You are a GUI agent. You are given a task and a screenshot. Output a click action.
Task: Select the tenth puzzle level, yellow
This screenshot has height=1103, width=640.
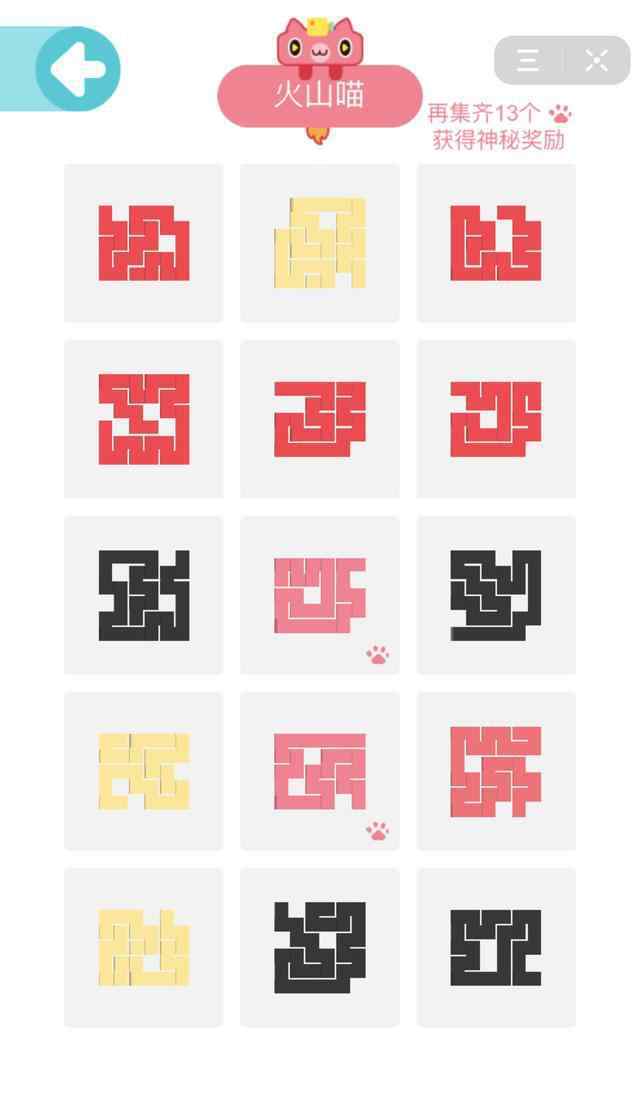143,771
